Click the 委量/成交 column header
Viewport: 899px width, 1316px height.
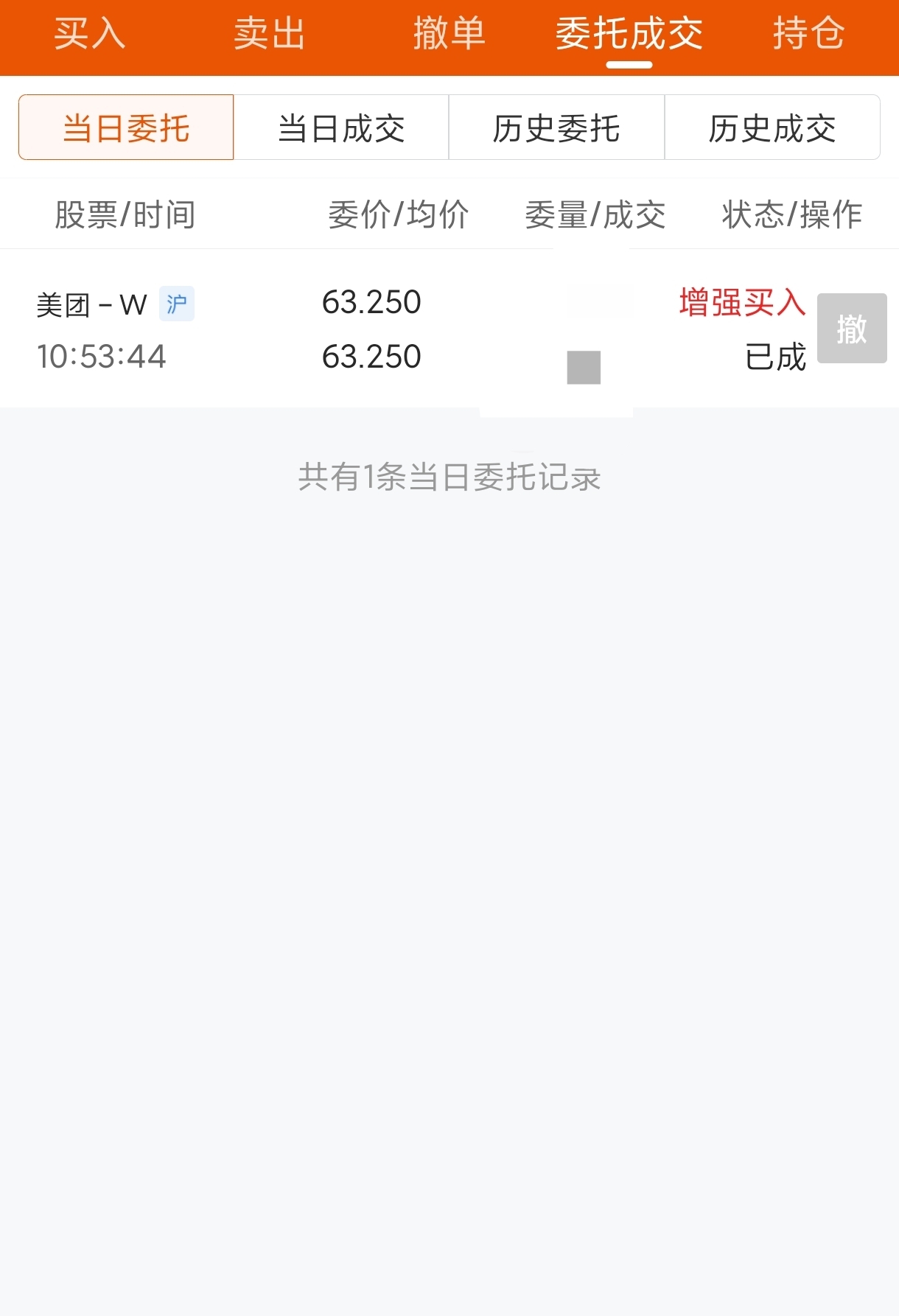pyautogui.click(x=595, y=214)
